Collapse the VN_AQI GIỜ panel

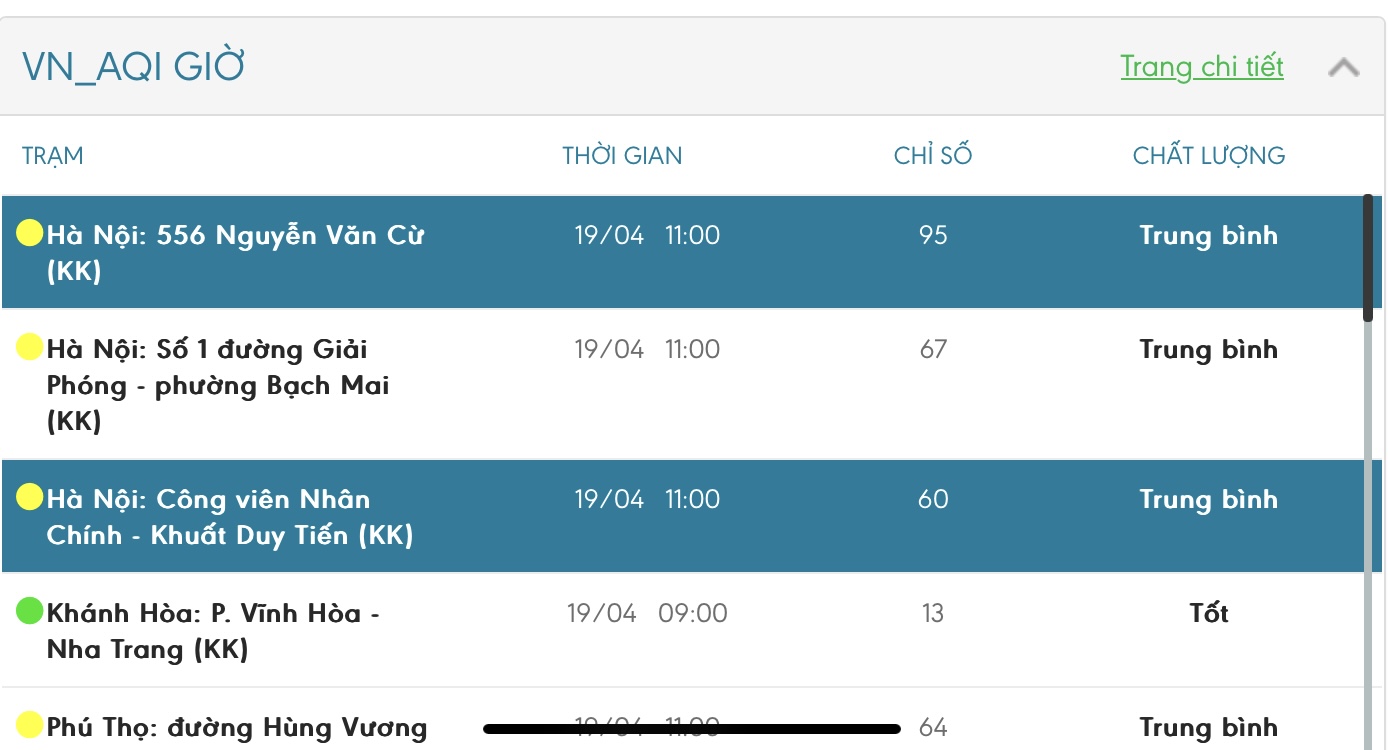coord(1343,68)
